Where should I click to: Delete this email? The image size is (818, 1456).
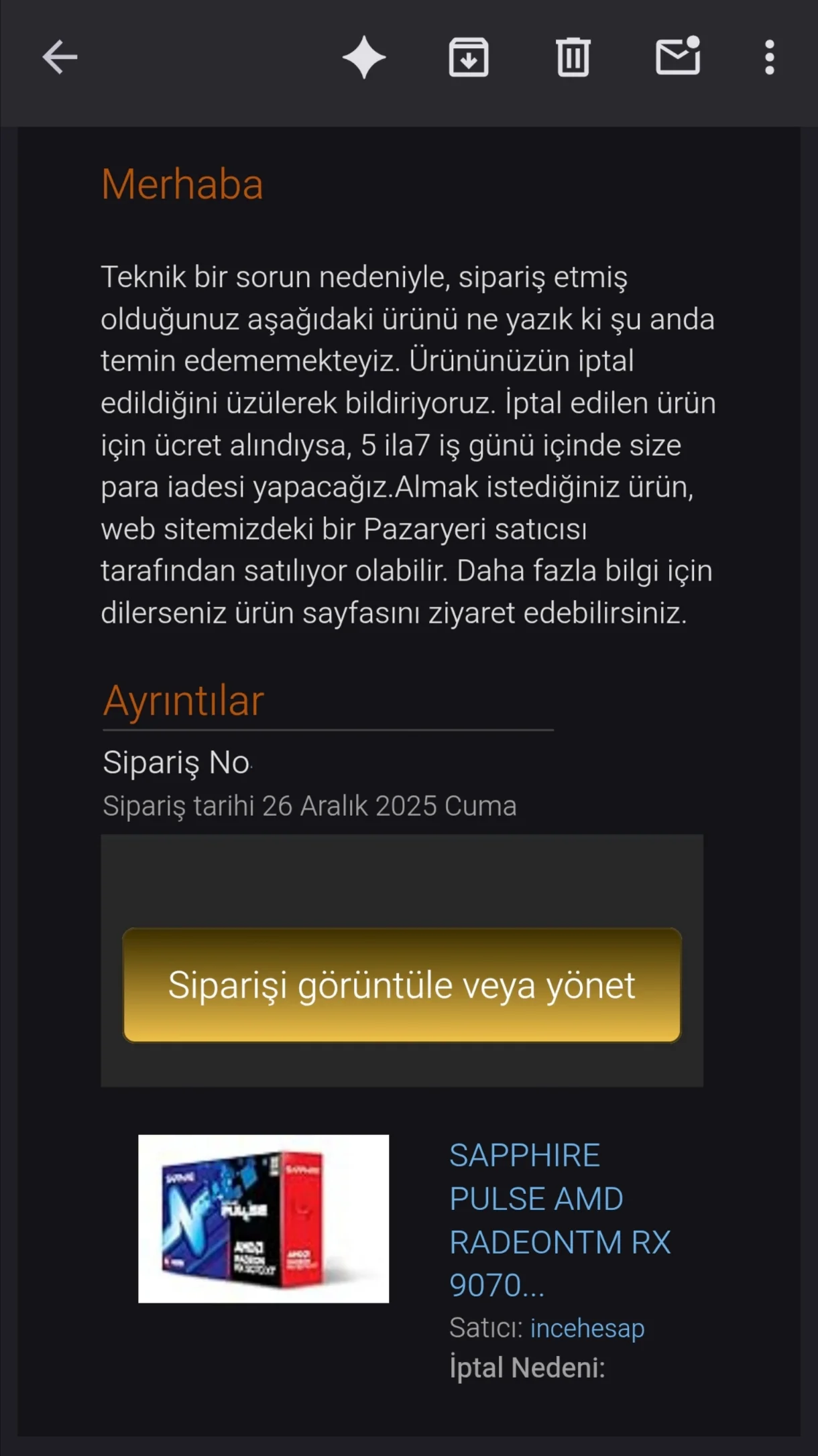(x=573, y=58)
